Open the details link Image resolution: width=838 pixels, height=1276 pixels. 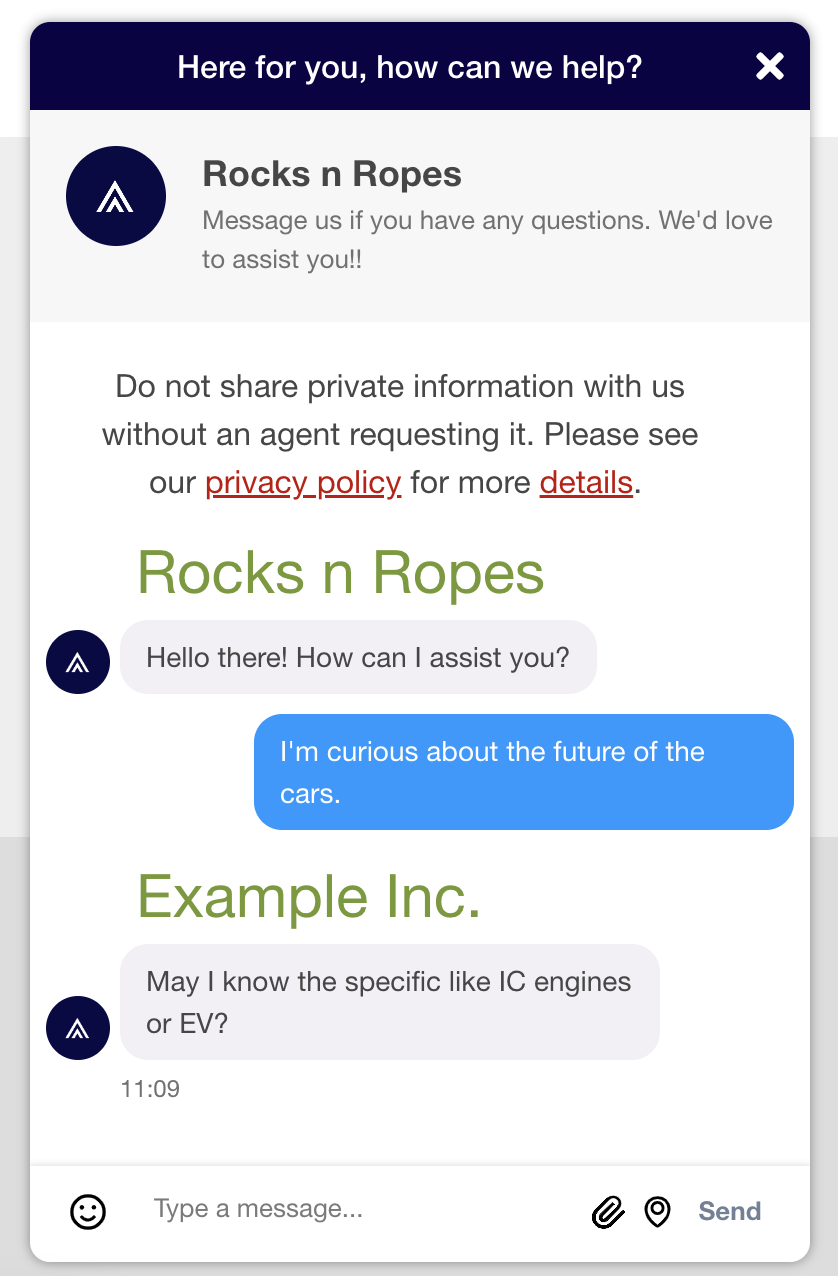(586, 483)
